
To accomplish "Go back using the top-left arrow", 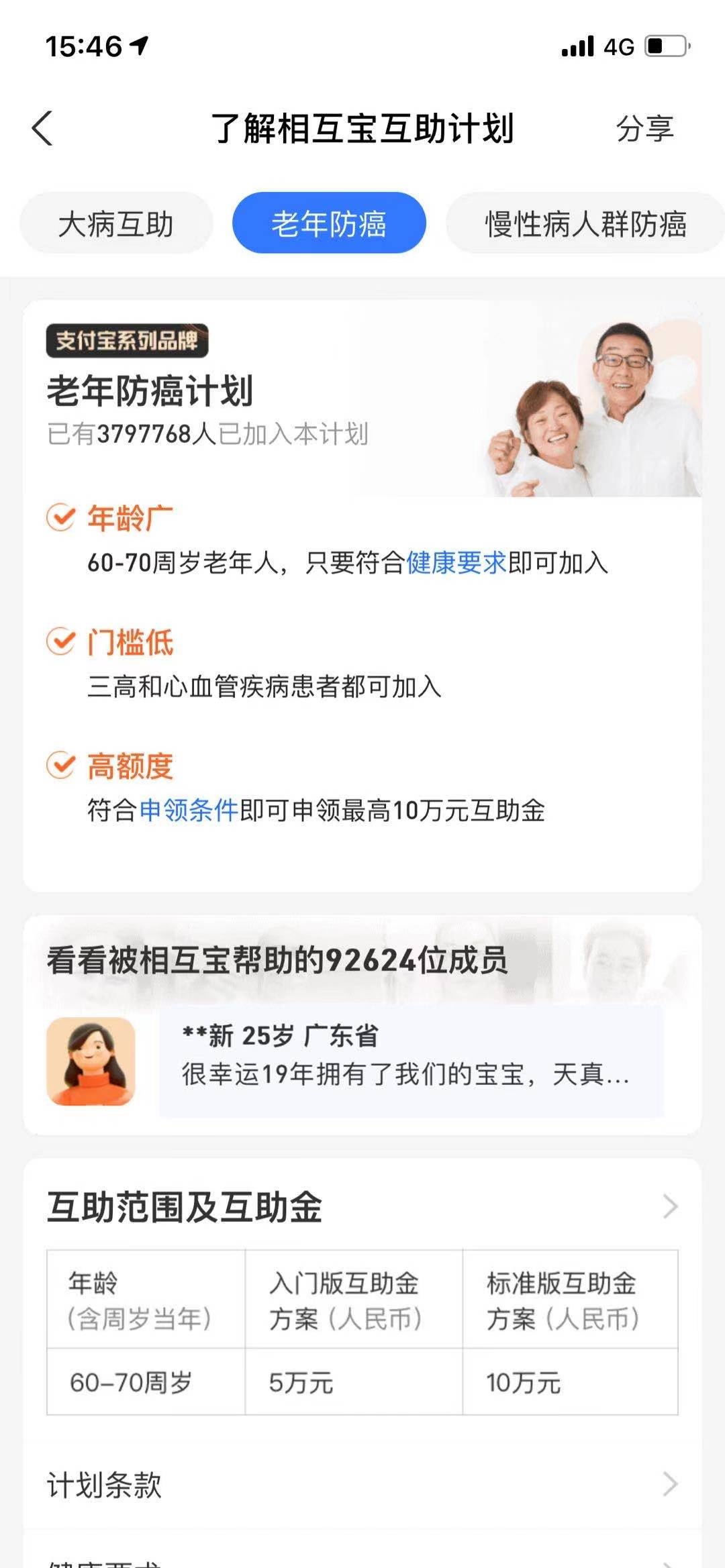I will [x=43, y=127].
